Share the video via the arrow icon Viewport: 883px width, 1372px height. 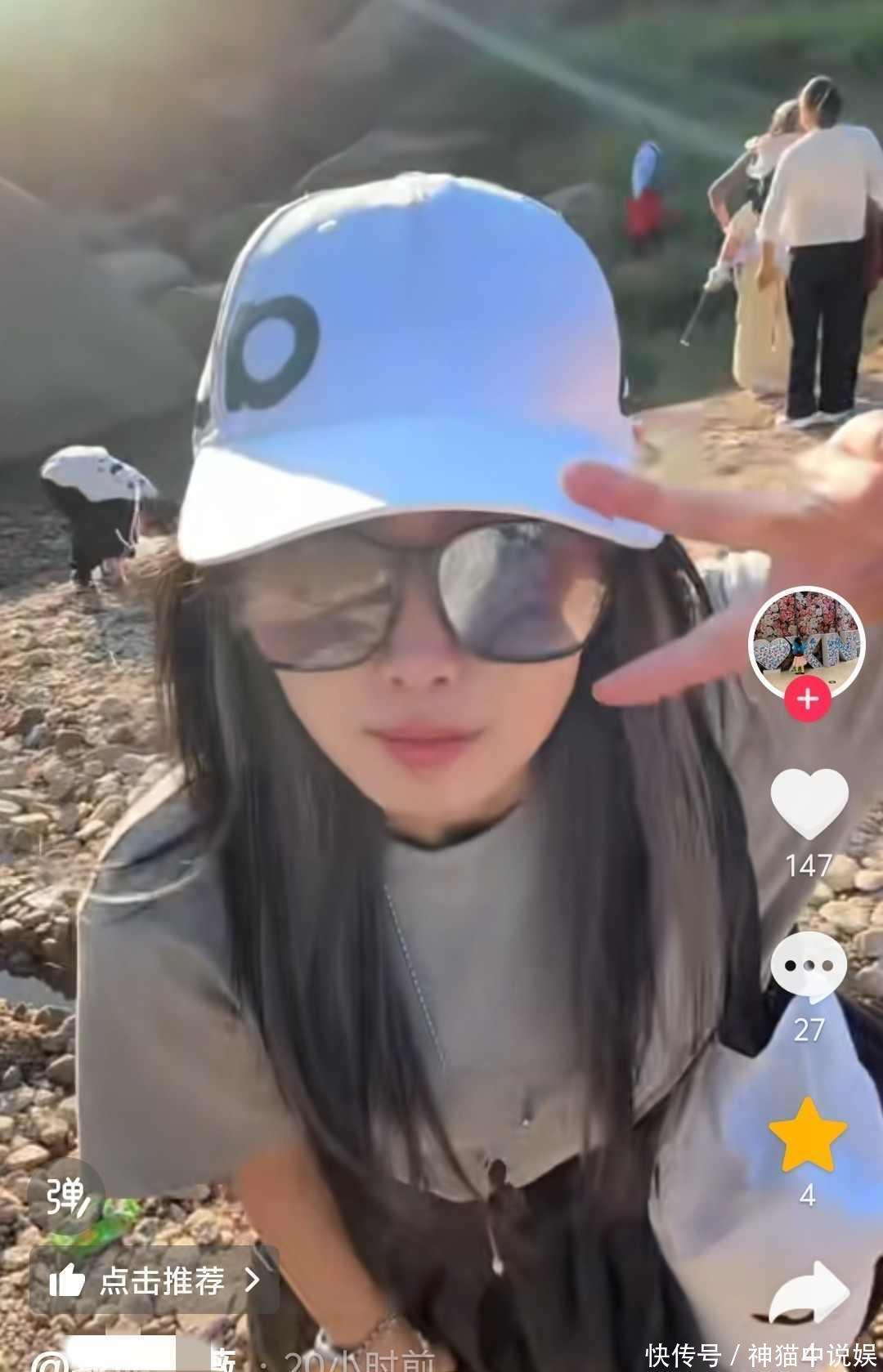point(809,1295)
